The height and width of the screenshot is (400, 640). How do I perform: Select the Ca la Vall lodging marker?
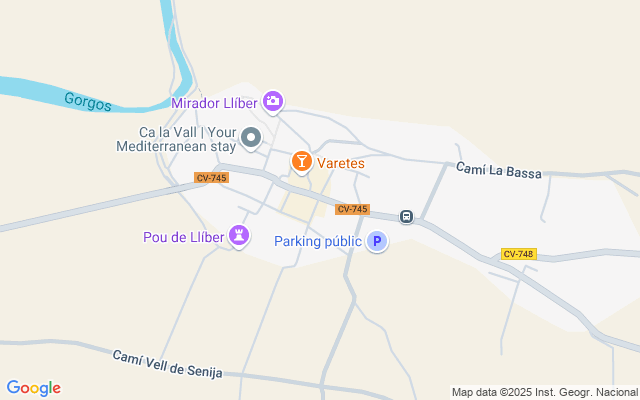pyautogui.click(x=251, y=138)
